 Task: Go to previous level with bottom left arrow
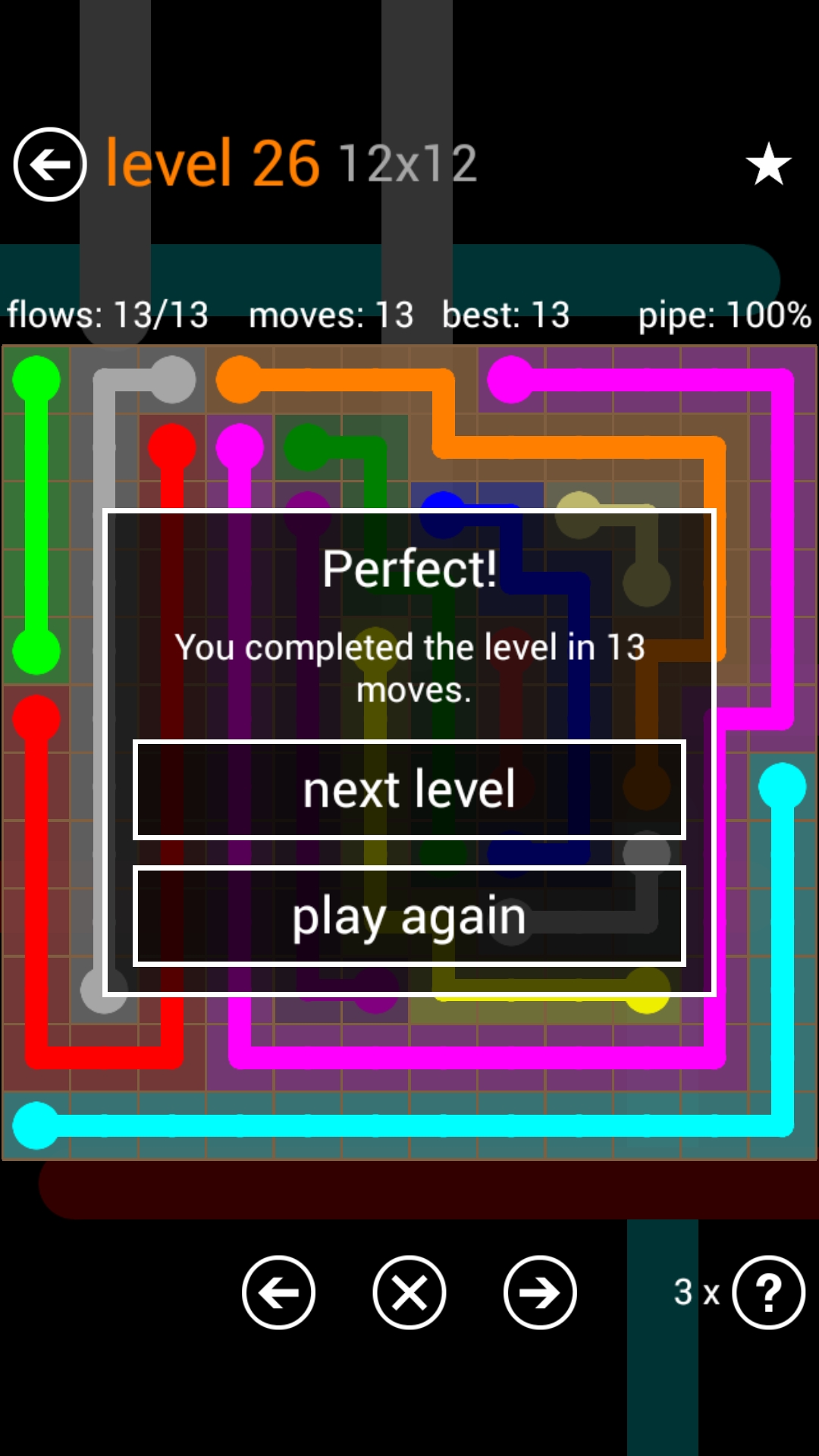pos(278,1292)
